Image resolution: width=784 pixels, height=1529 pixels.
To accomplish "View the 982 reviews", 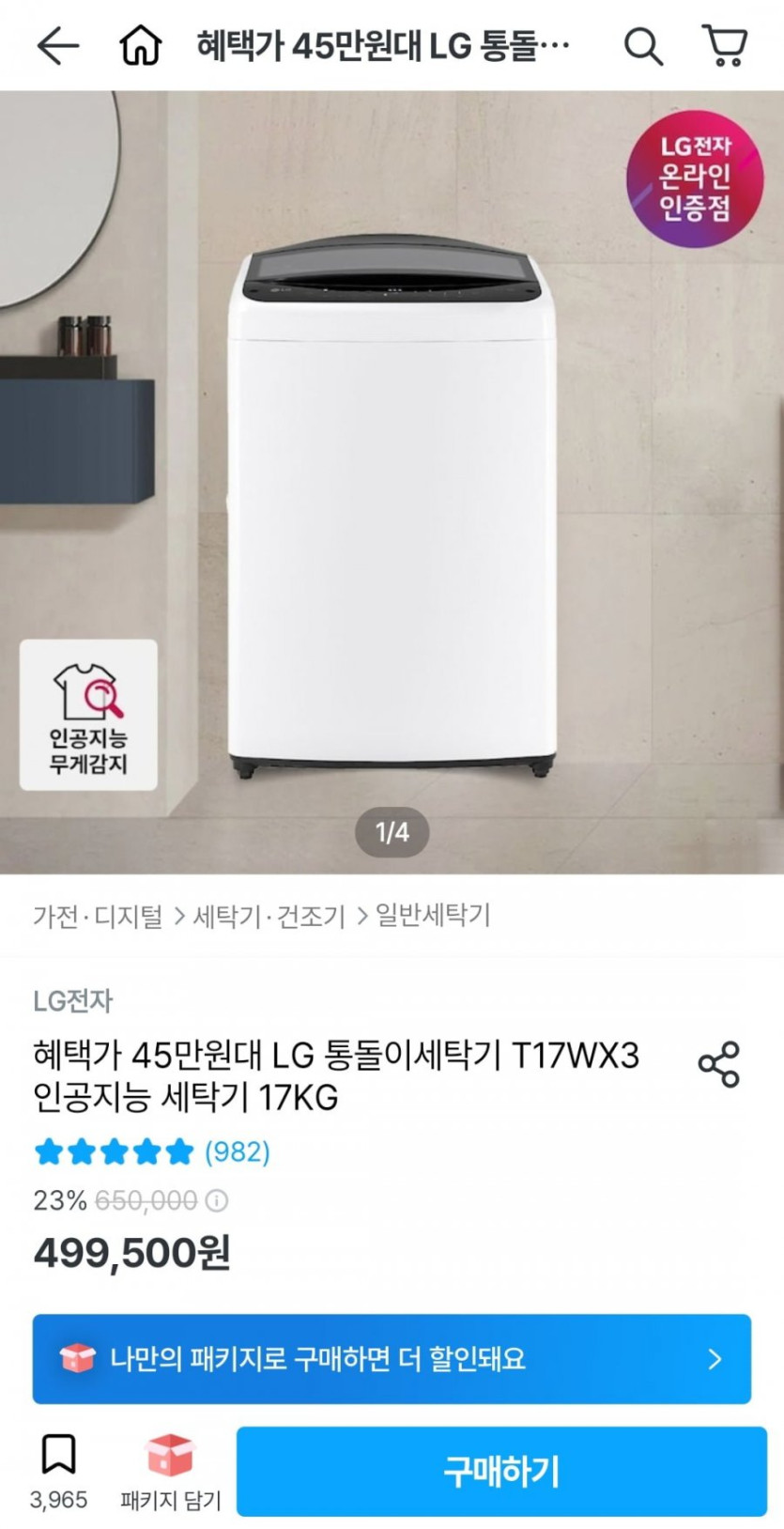I will point(237,1151).
